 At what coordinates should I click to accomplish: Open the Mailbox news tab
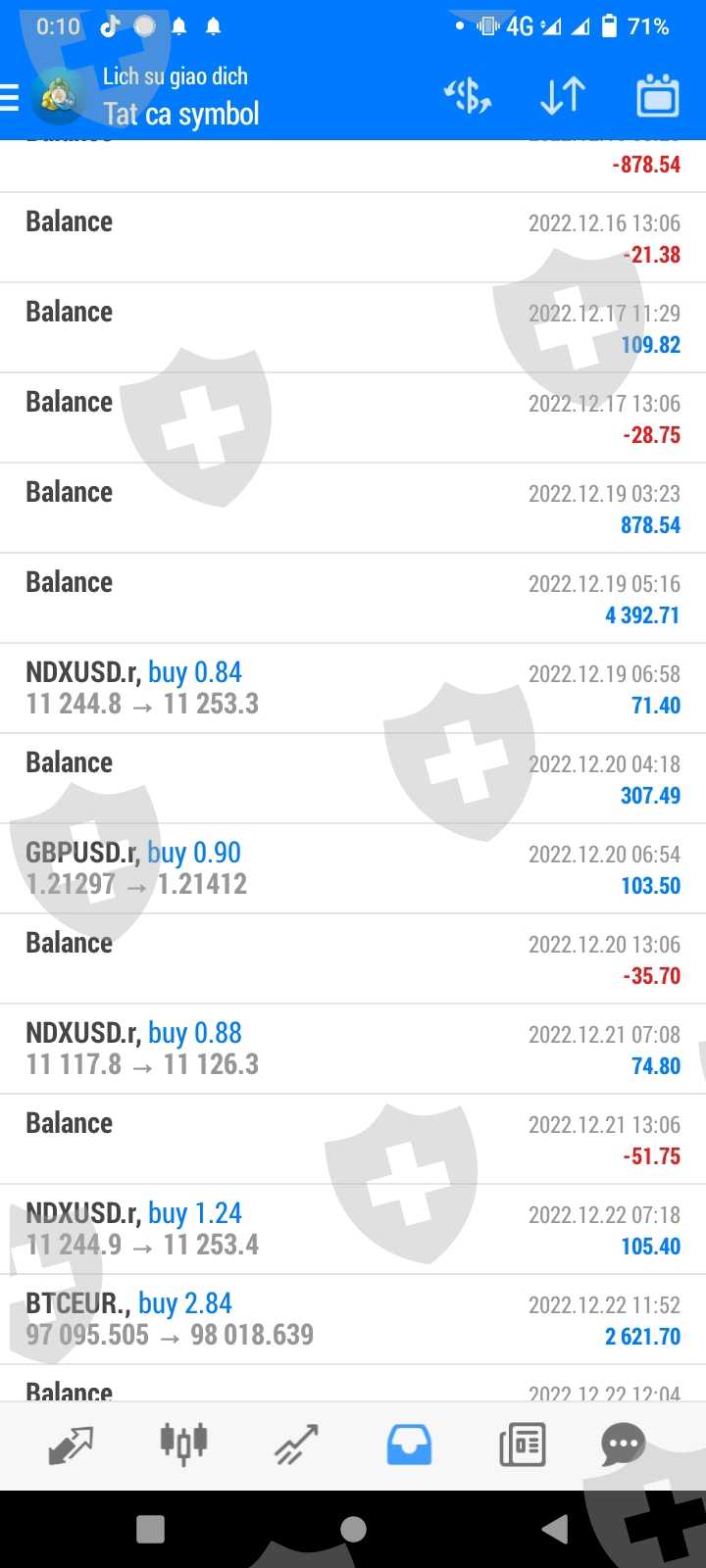point(522,1445)
